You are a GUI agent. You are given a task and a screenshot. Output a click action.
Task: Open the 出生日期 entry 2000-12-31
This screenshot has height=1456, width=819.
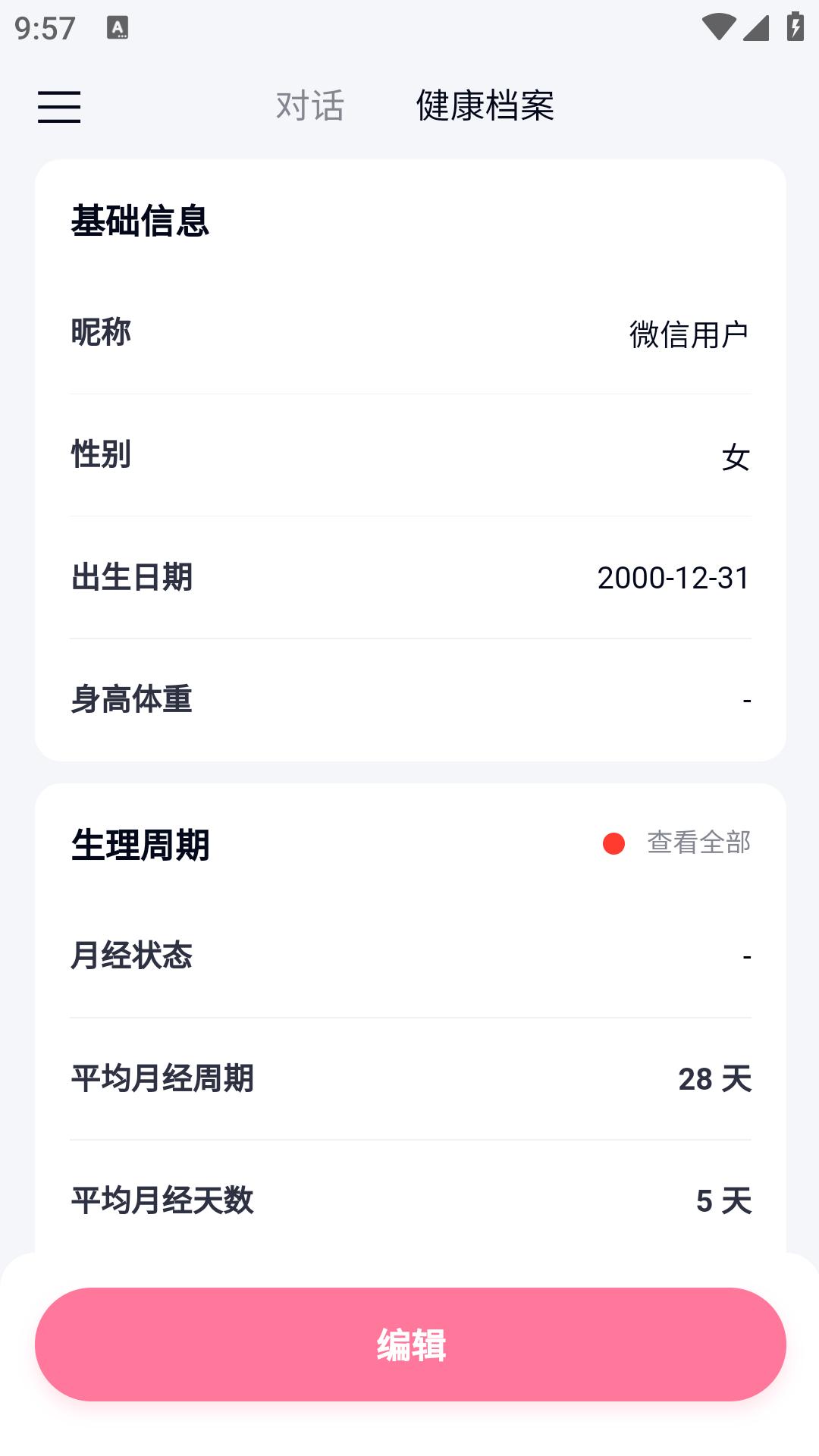point(409,578)
